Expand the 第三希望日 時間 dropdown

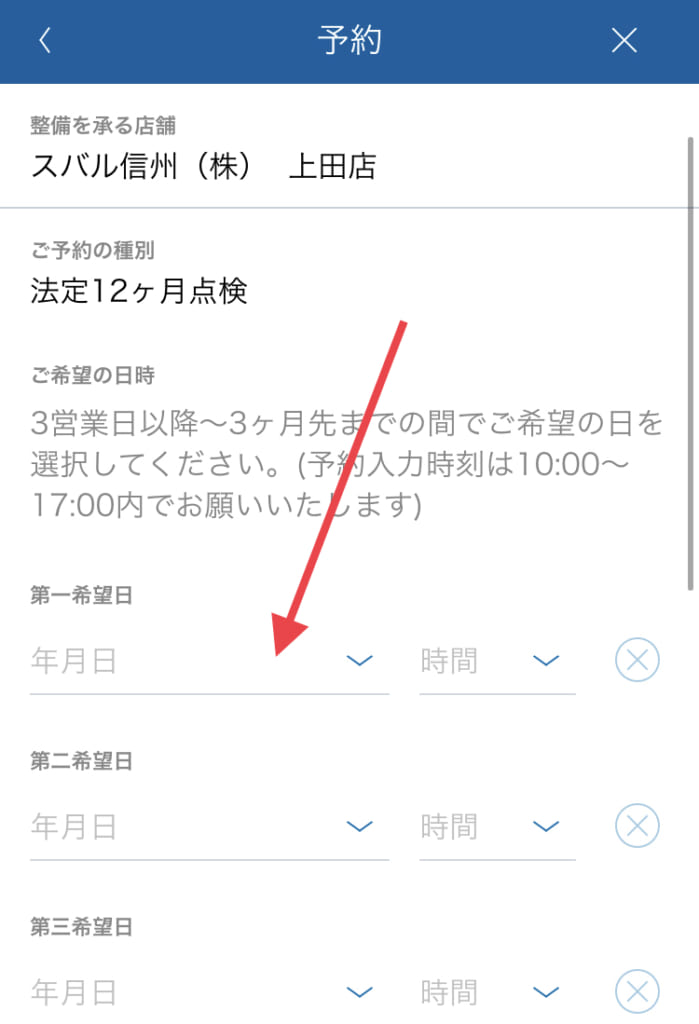coord(497,993)
